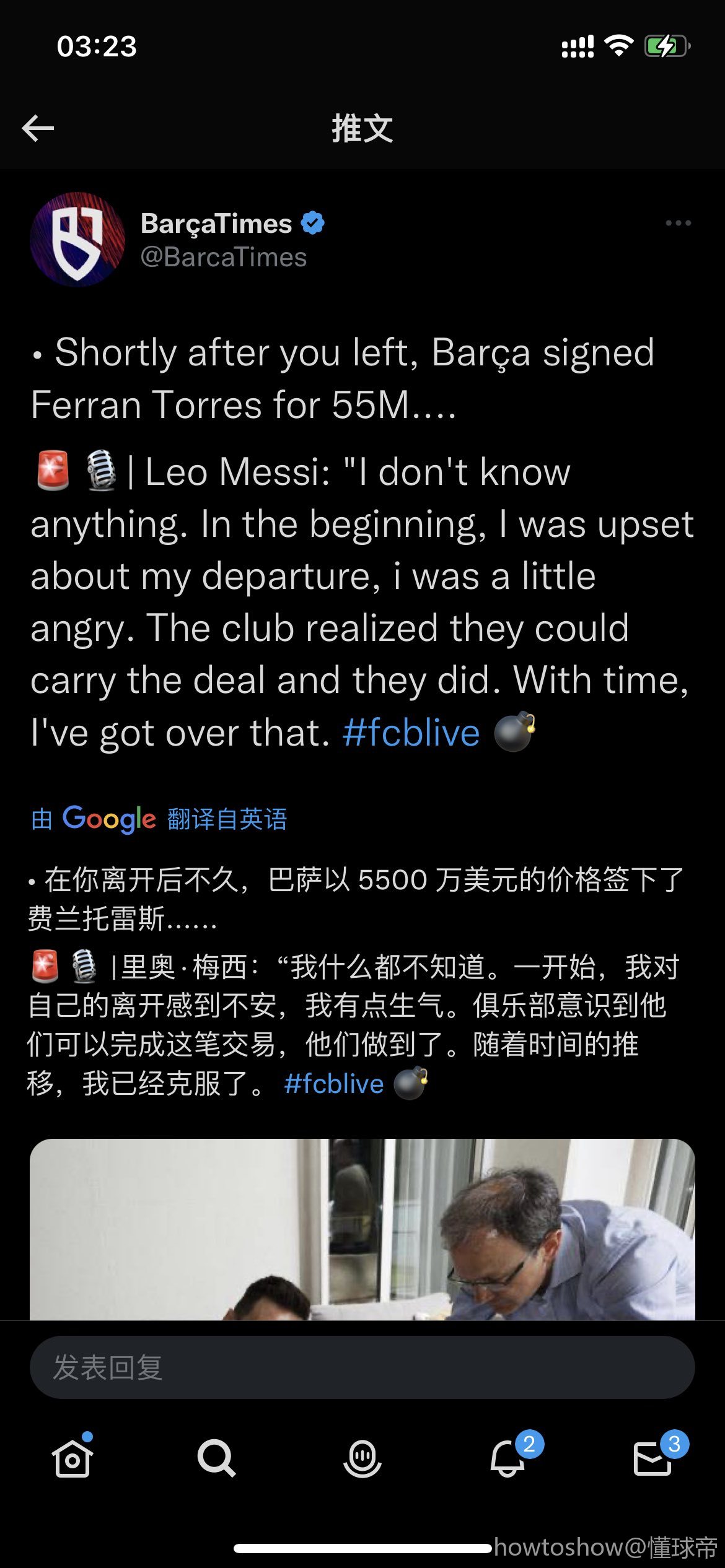725x1568 pixels.
Task: Open the Messages envelope tab
Action: click(653, 1458)
